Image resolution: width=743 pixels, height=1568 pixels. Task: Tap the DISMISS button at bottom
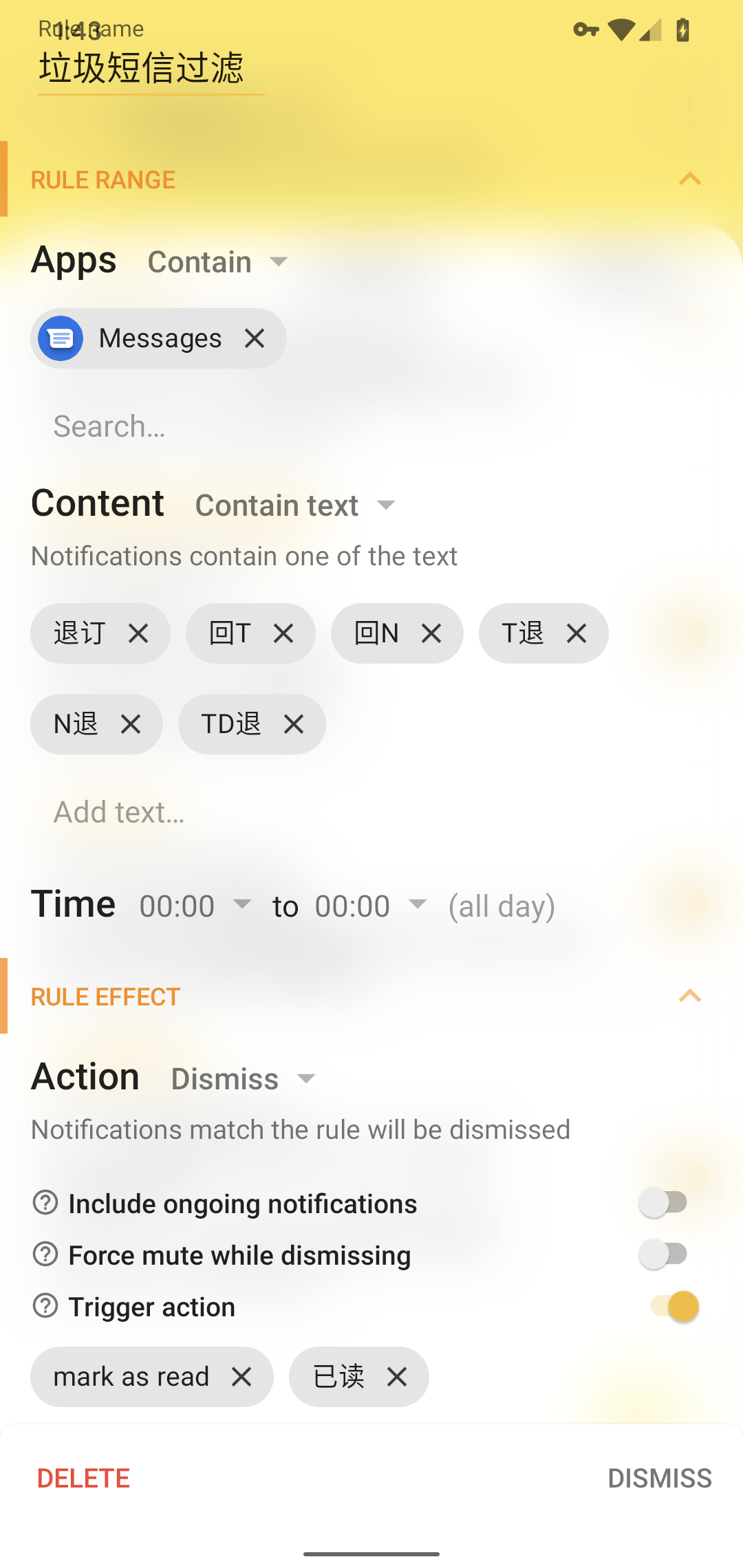[659, 1478]
